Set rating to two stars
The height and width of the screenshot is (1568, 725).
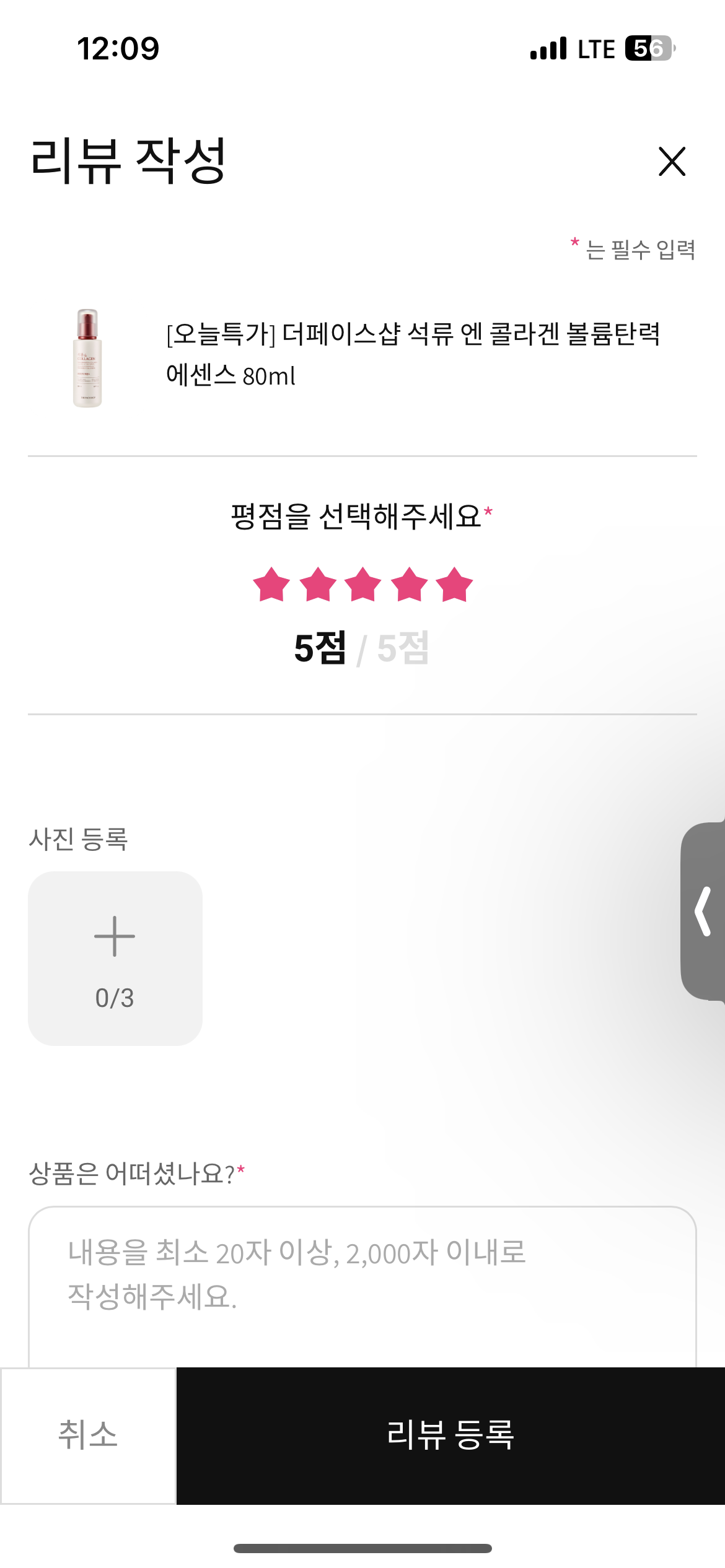coord(318,585)
